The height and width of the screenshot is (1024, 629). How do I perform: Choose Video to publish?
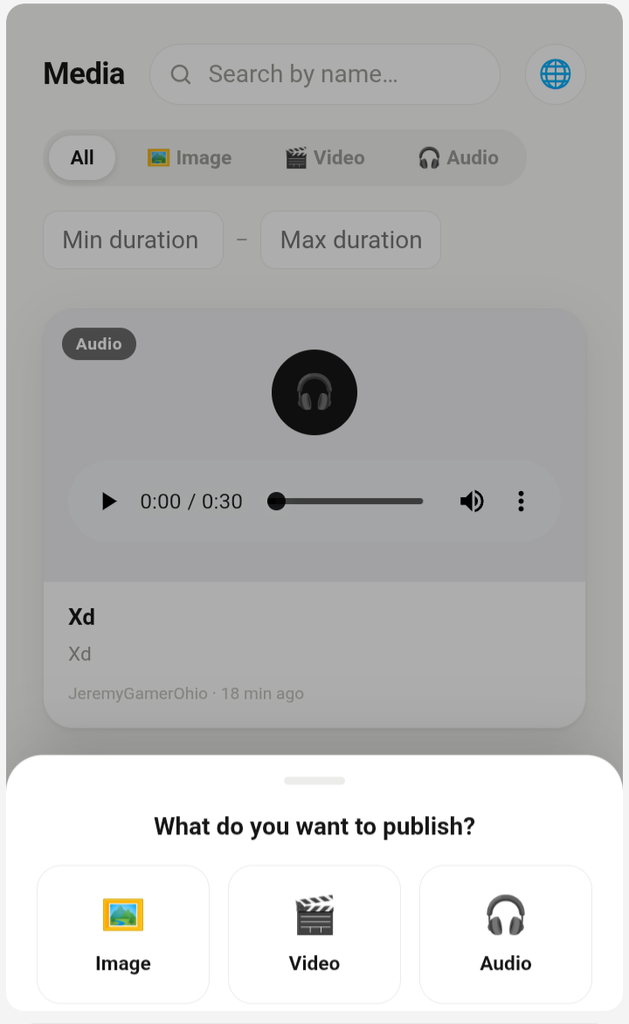point(314,934)
